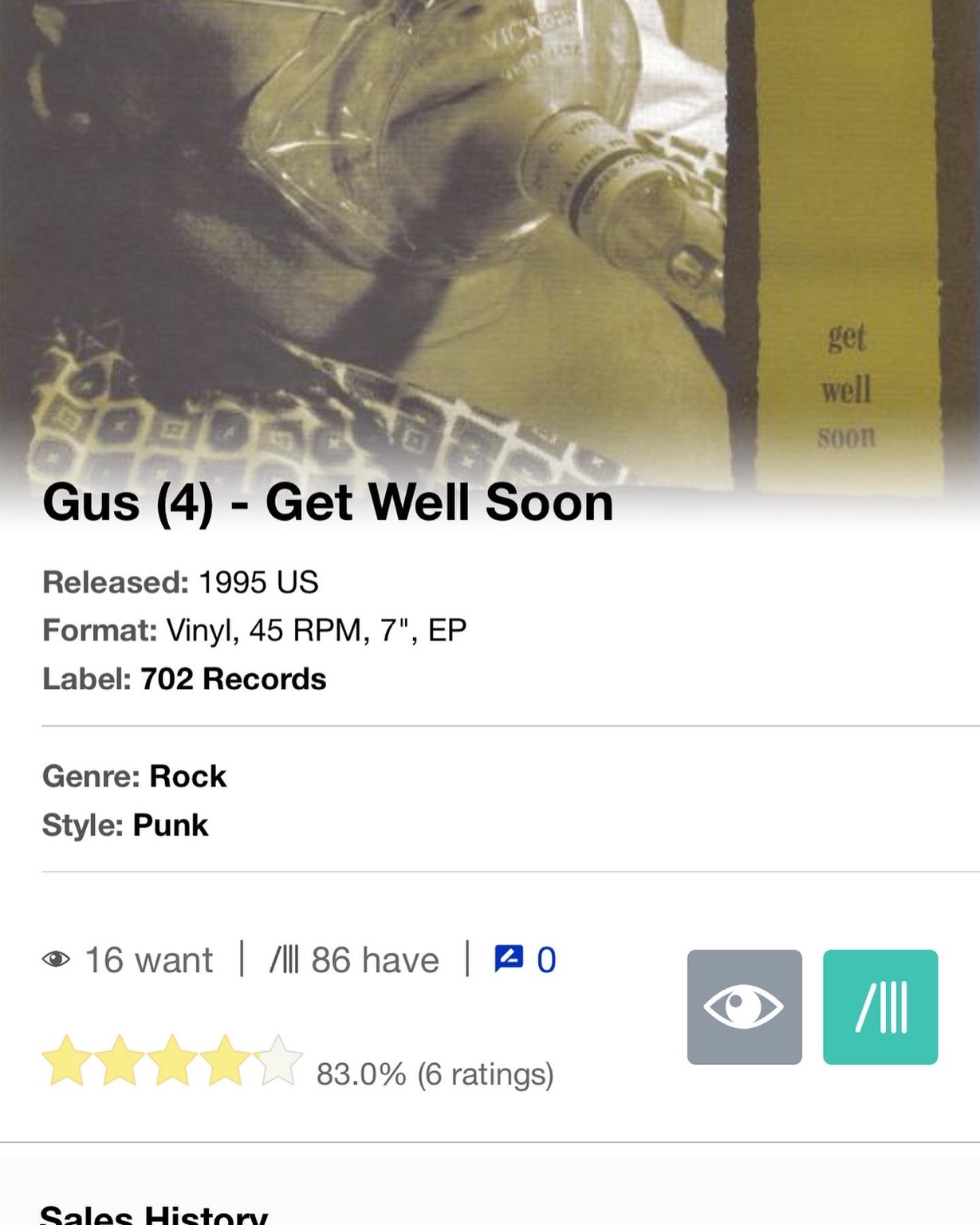Open the reviews count link
This screenshot has height=1225, width=980.
pyautogui.click(x=525, y=959)
